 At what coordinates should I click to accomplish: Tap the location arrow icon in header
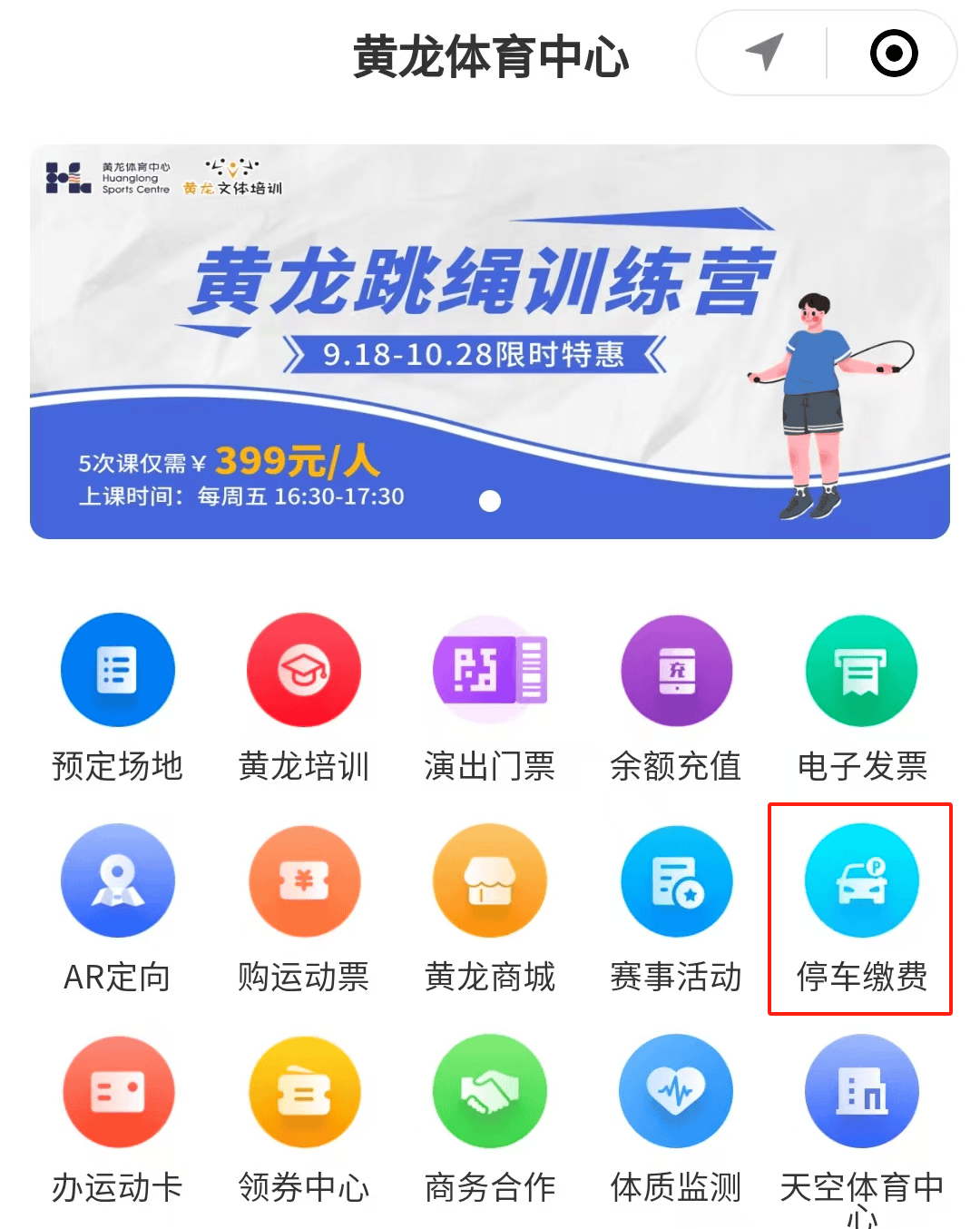click(x=764, y=53)
